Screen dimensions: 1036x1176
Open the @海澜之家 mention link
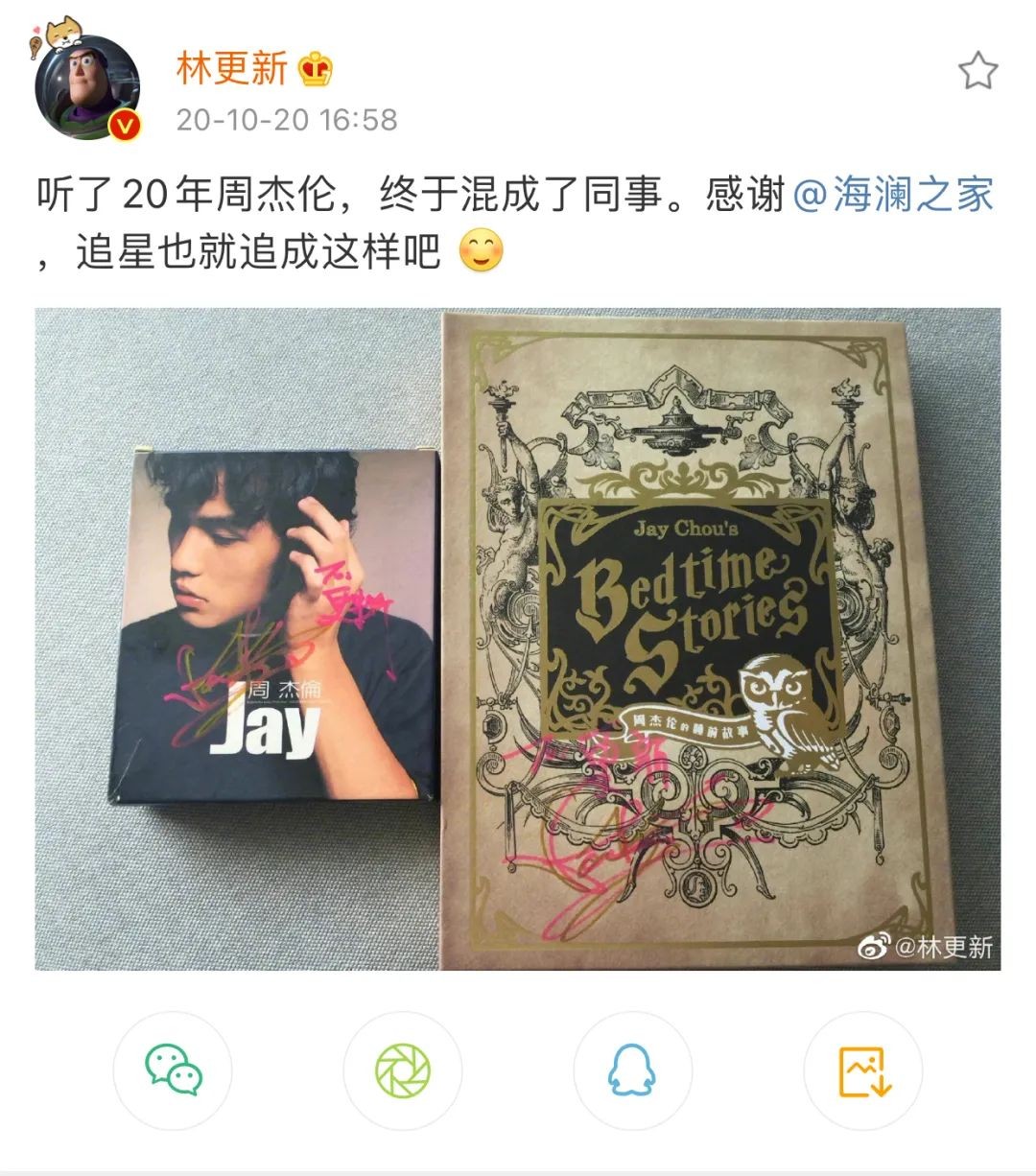coord(894,195)
